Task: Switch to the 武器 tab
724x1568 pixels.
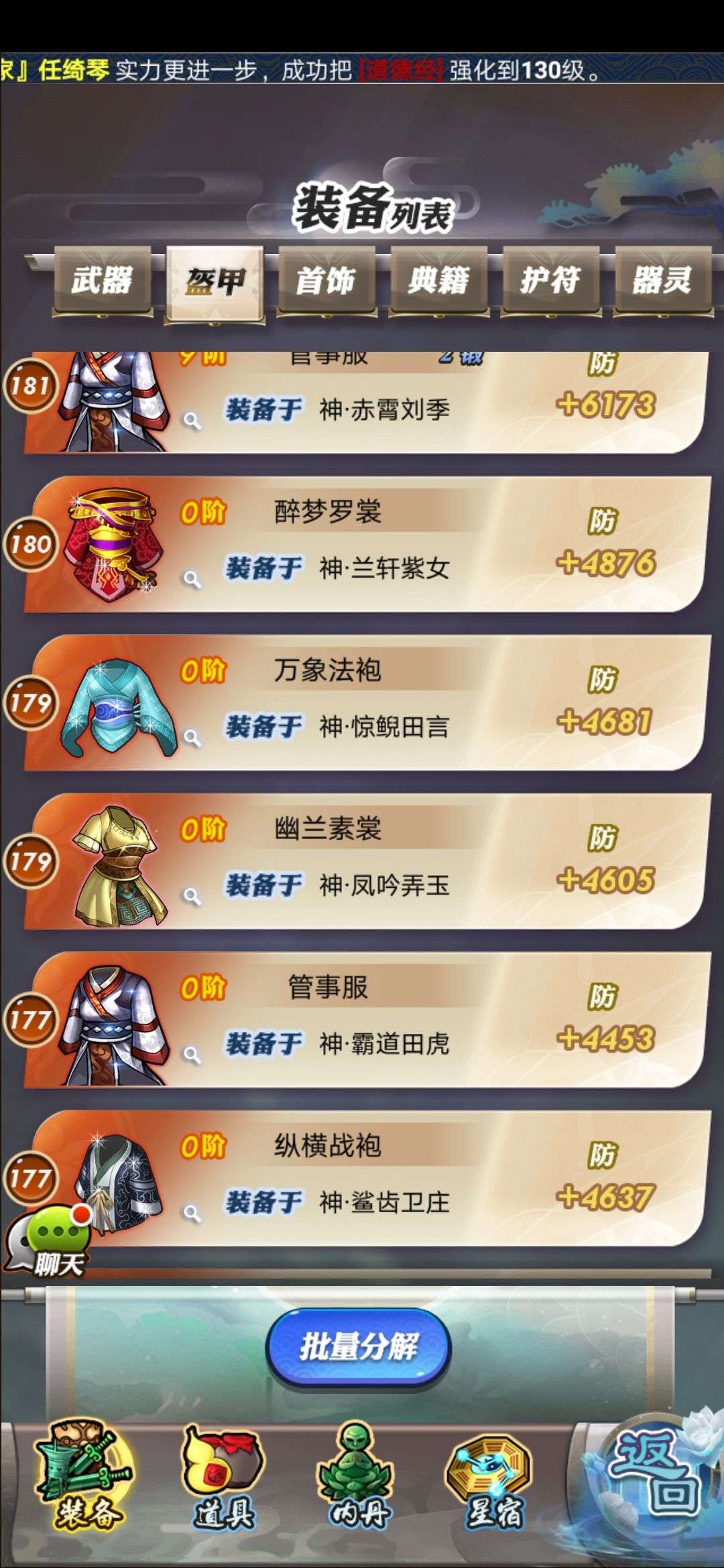Action: coord(102,280)
